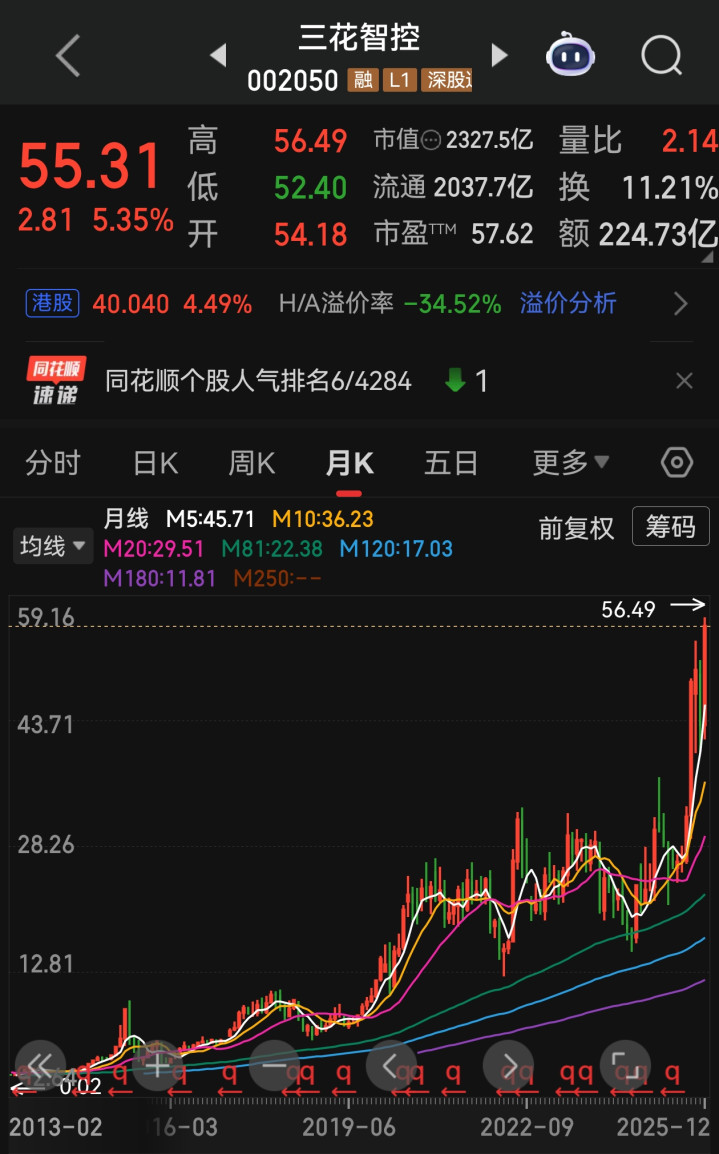
Task: Zoom out the K-line chart
Action: [274, 1065]
